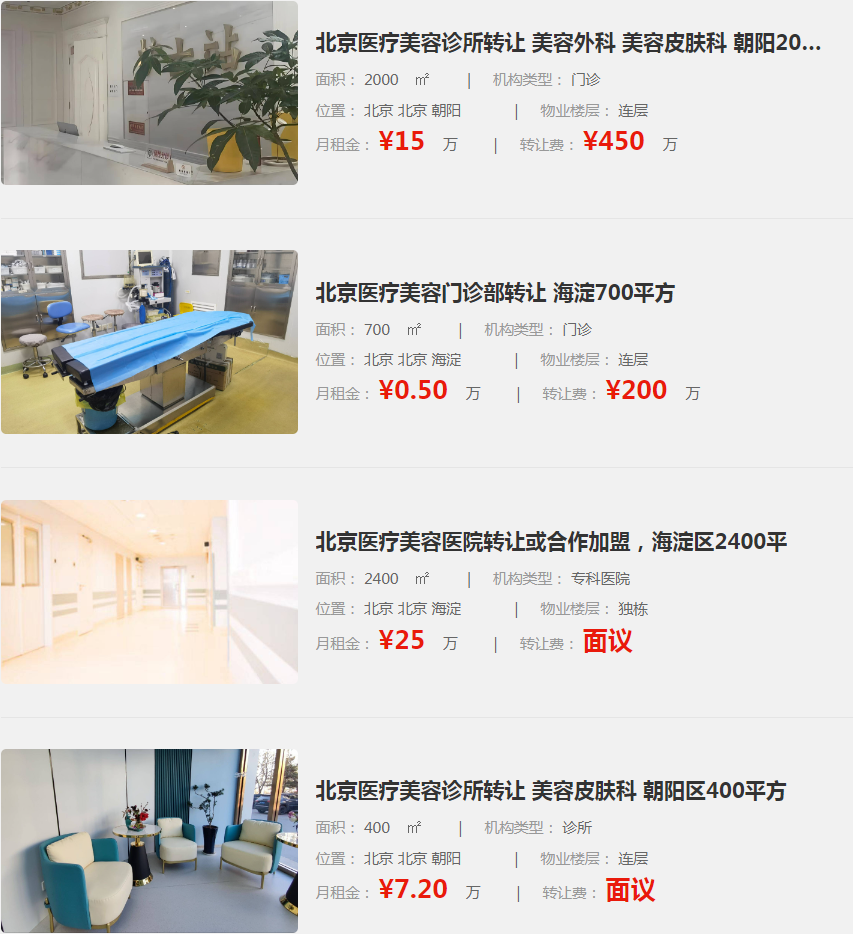View operating table photo of 700㎡ clinic

pyautogui.click(x=149, y=342)
